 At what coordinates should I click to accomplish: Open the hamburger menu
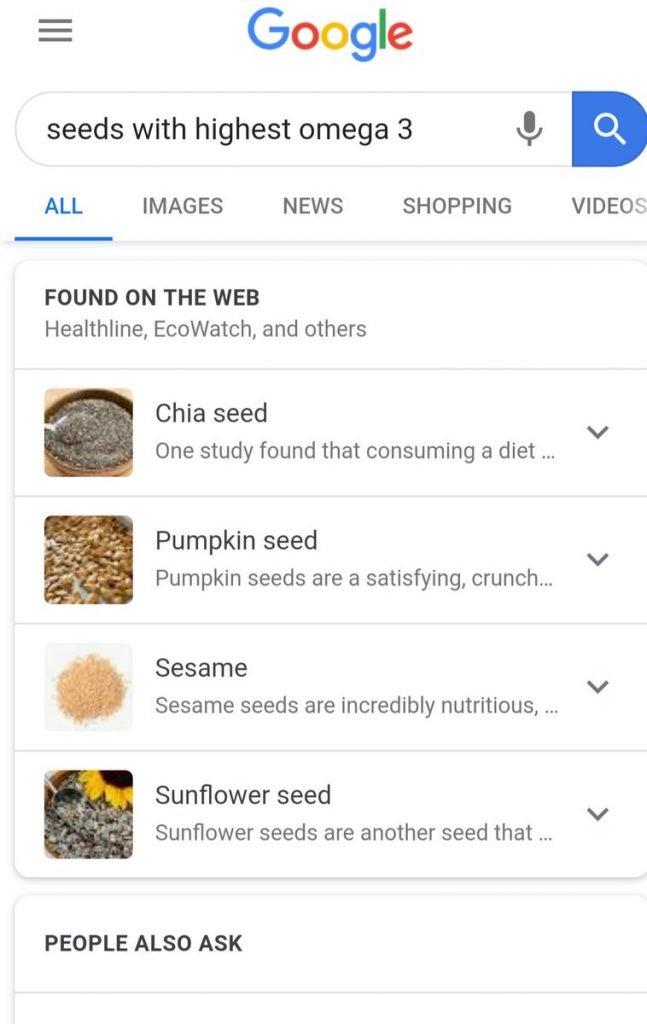point(55,32)
